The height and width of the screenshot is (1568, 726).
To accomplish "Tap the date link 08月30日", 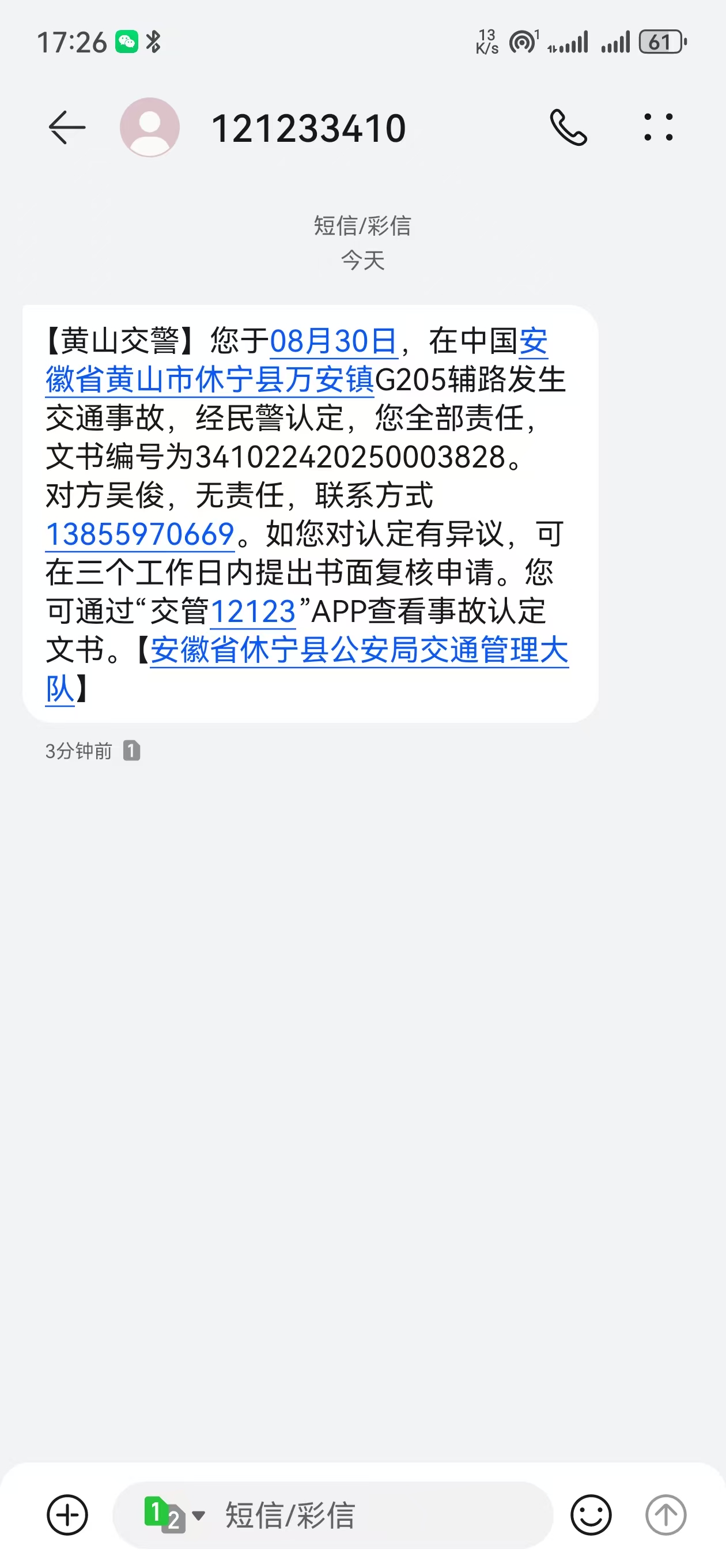I will click(x=334, y=341).
